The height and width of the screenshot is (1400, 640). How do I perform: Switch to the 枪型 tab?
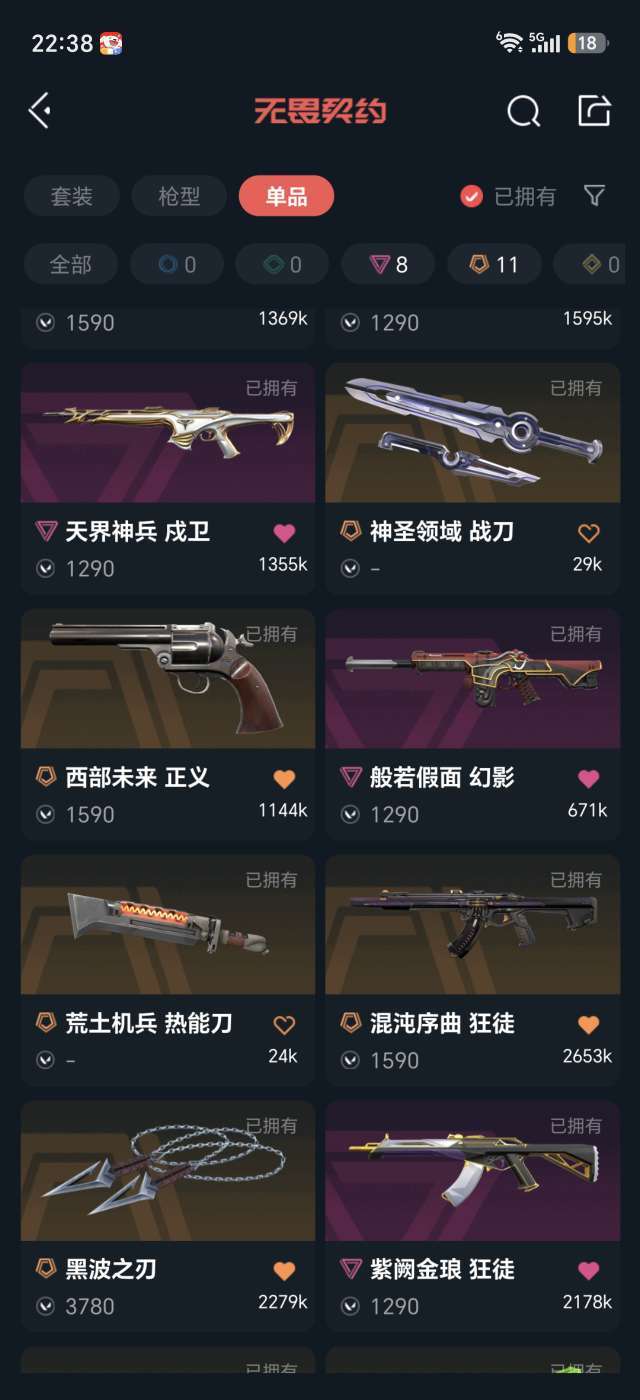[x=179, y=196]
